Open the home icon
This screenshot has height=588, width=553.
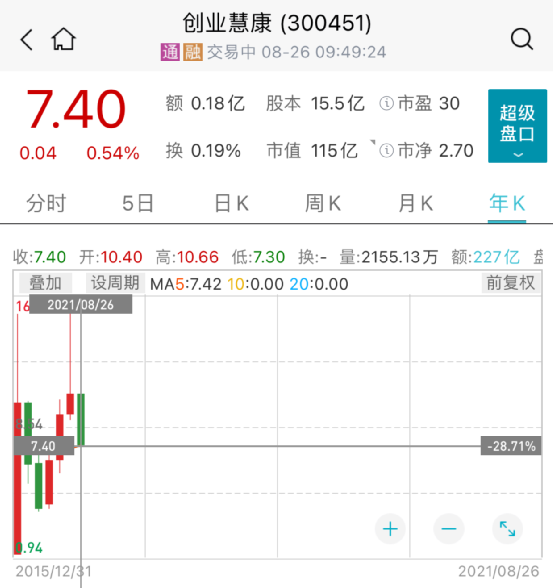[63, 39]
